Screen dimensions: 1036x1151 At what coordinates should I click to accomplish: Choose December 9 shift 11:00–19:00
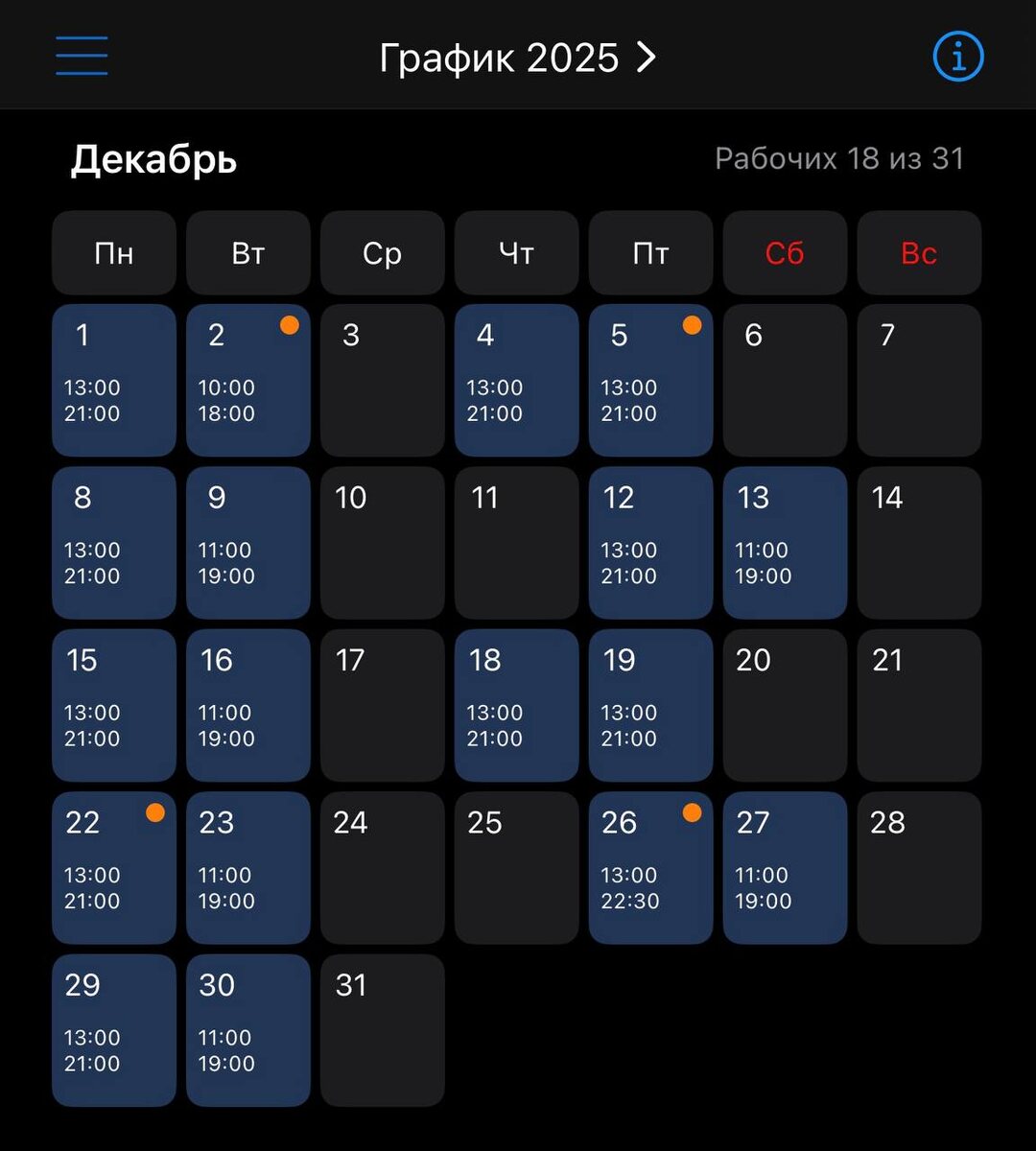[x=248, y=543]
